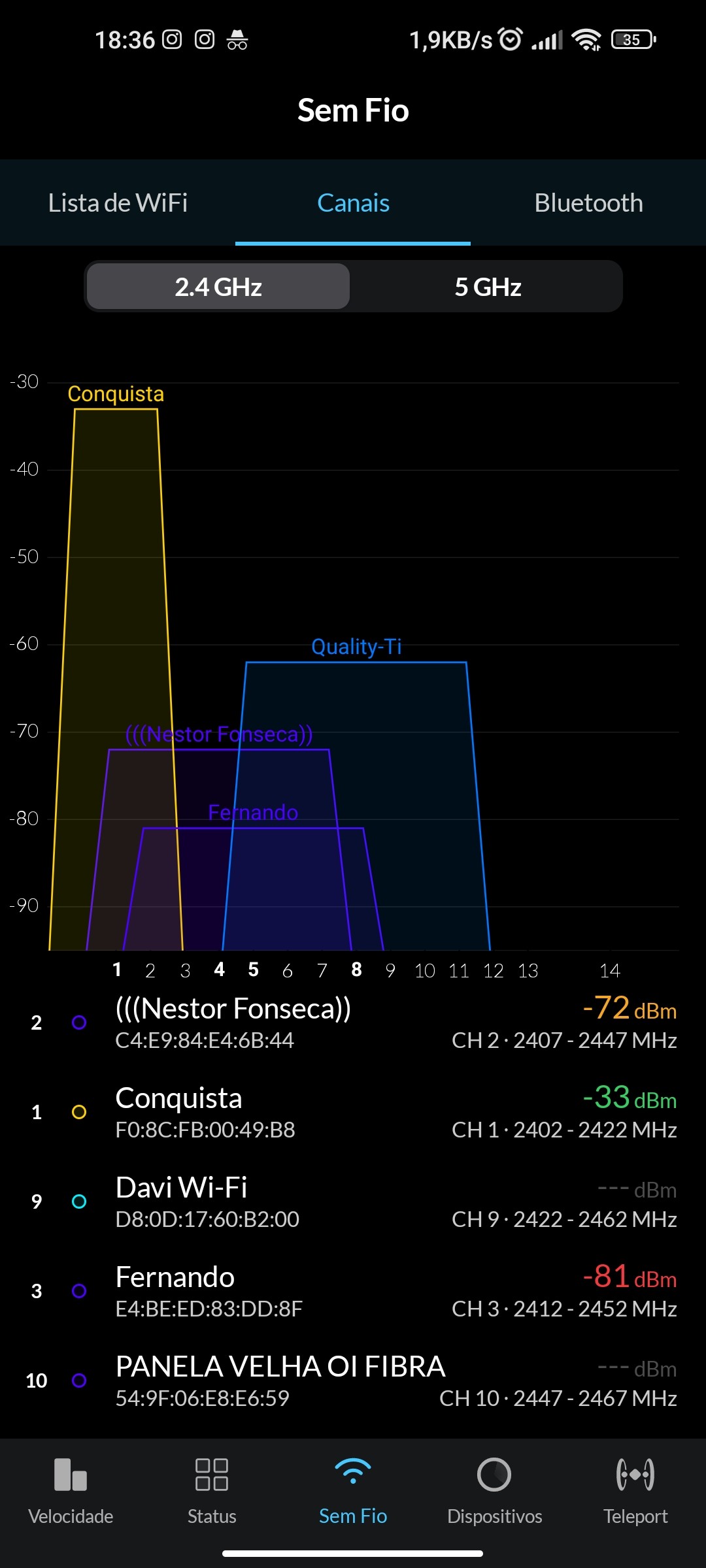Select the Fernando network row

[x=353, y=1291]
